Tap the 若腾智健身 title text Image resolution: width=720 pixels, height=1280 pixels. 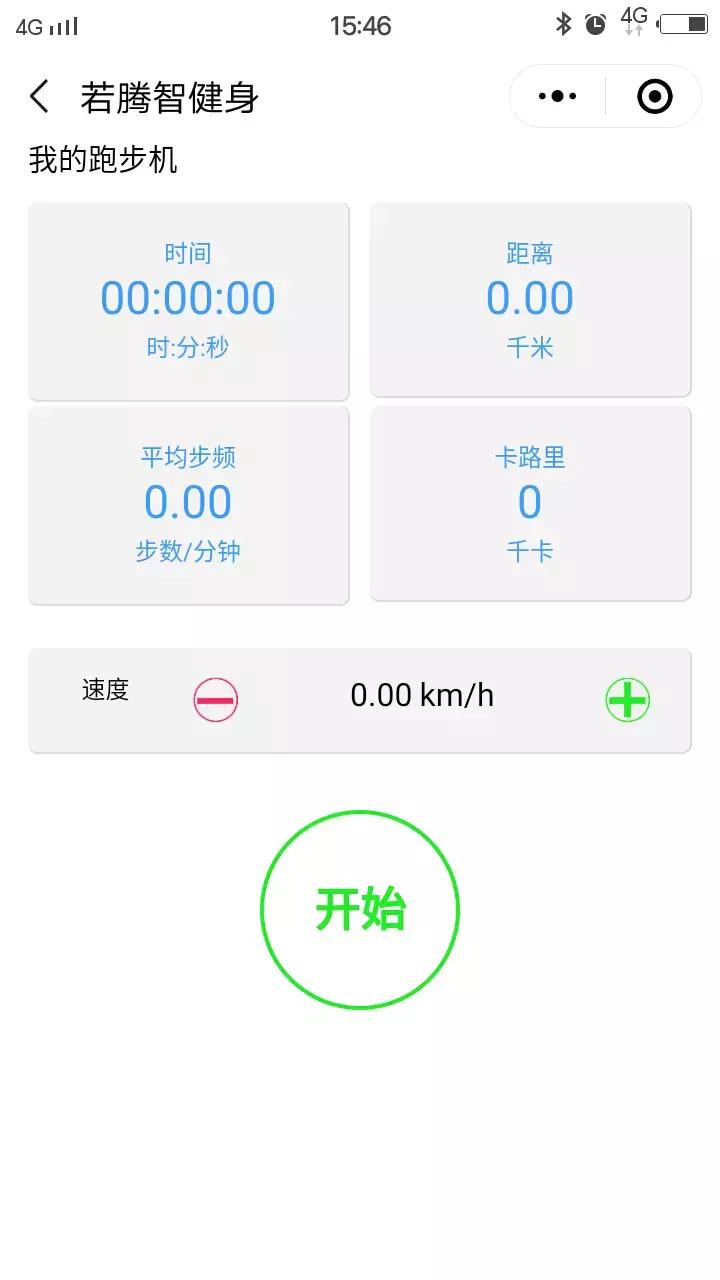click(x=170, y=96)
